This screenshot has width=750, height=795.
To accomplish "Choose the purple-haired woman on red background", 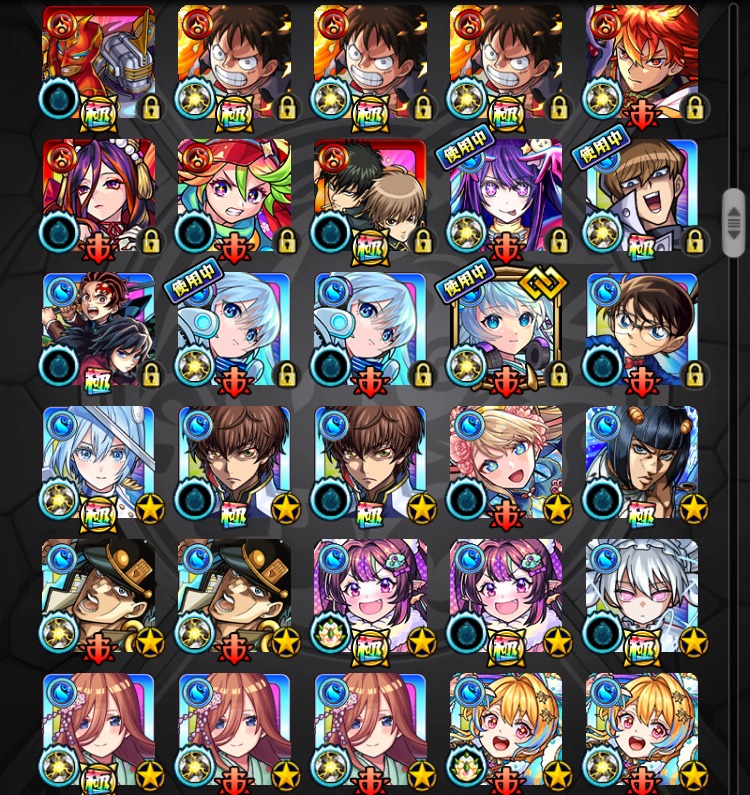I will point(98,195).
